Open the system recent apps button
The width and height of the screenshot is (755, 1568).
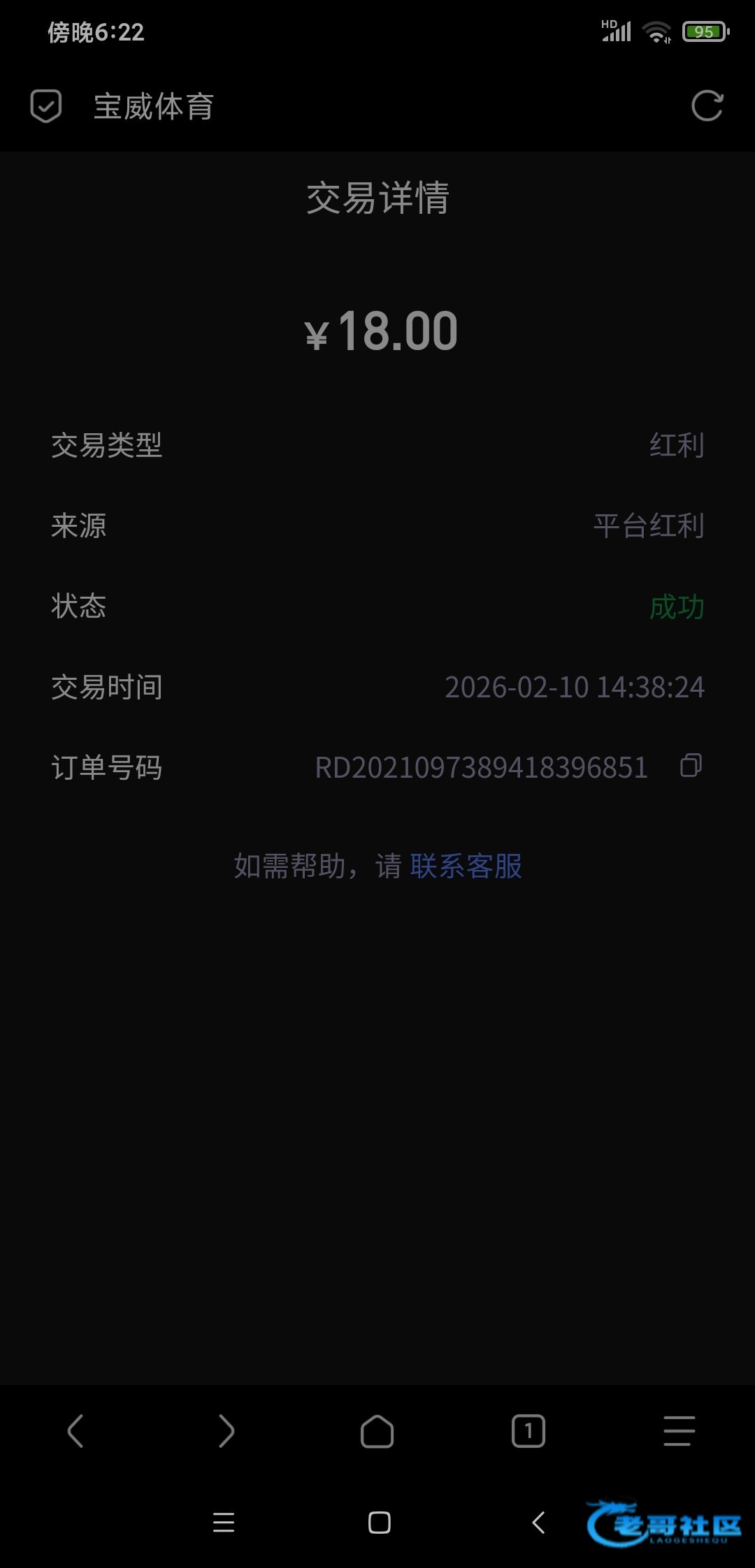(224, 1523)
